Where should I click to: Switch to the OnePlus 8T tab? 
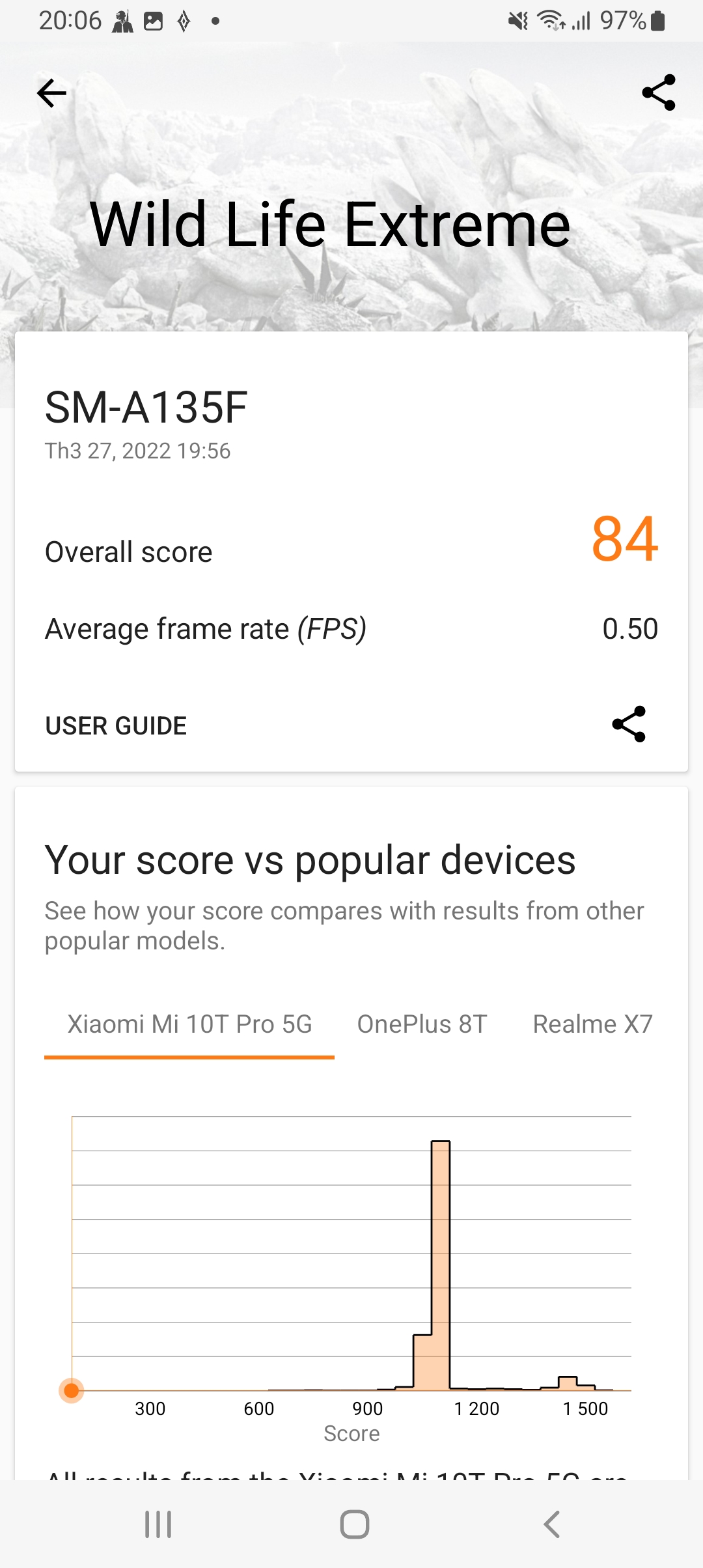point(422,1024)
